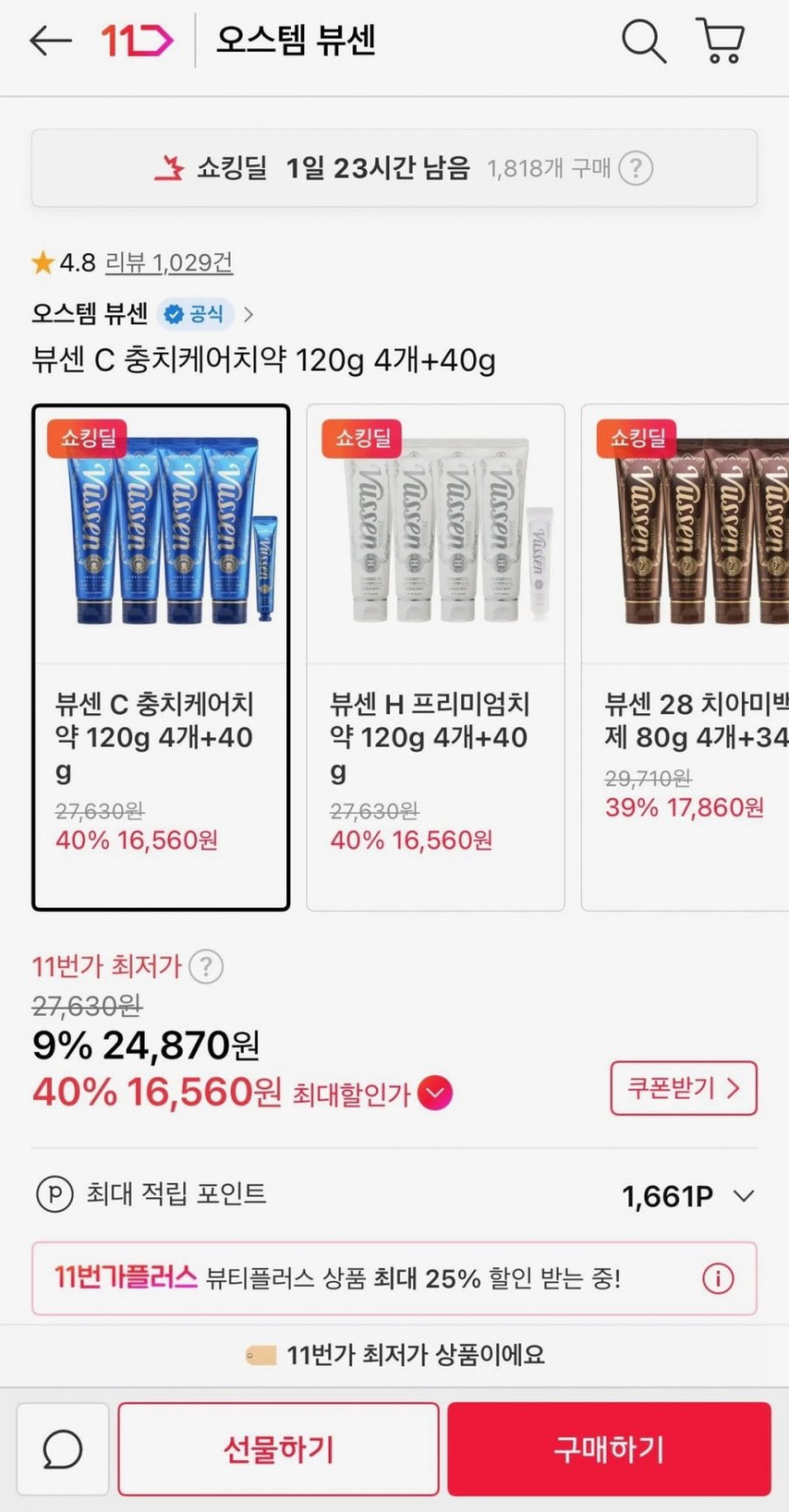Tap the 11번가 home logo

[x=137, y=41]
